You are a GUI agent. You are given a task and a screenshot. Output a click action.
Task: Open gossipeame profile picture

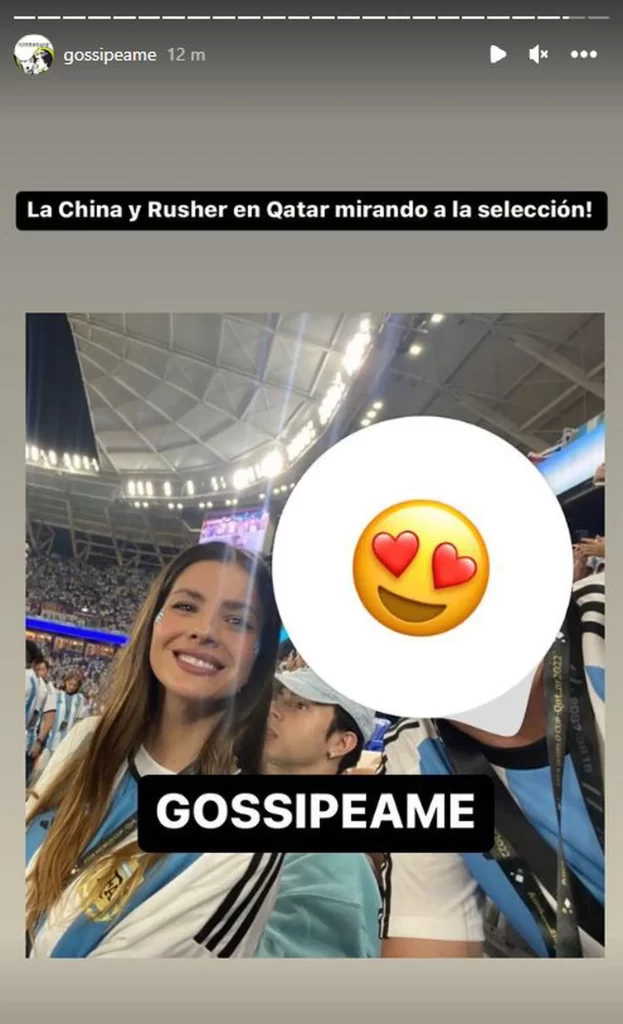click(33, 54)
